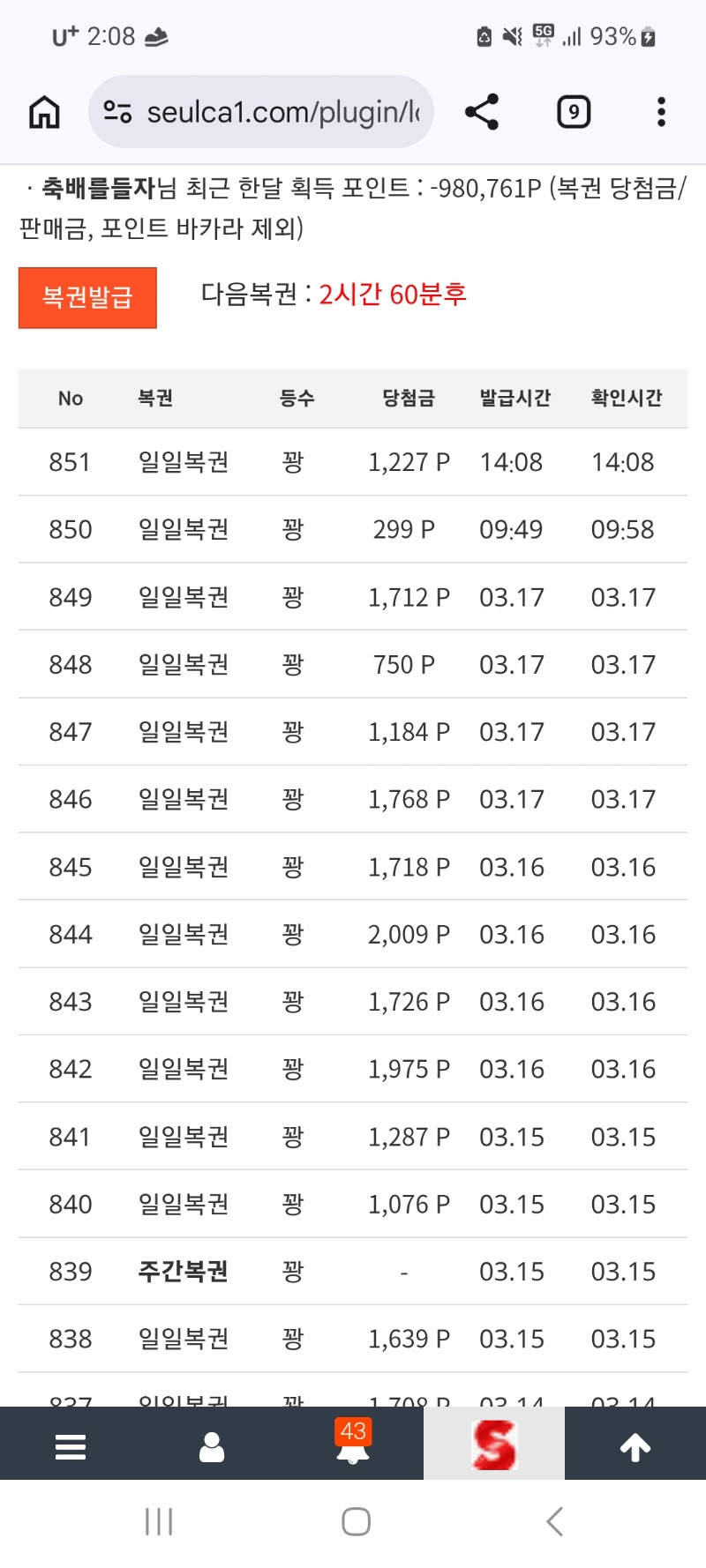
Task: Open the notifications bell with 43 badge
Action: click(x=353, y=1445)
